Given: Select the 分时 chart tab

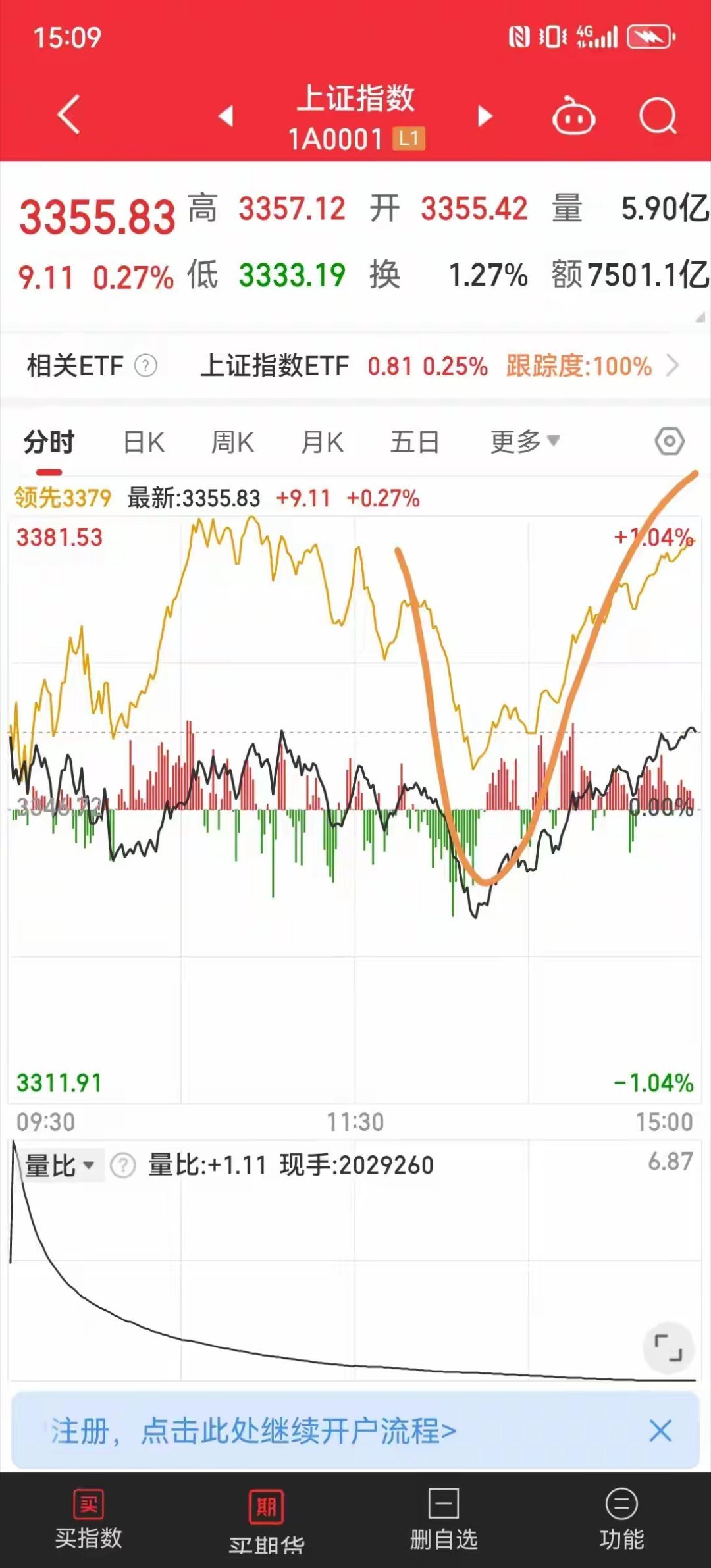Looking at the screenshot, I should [49, 442].
